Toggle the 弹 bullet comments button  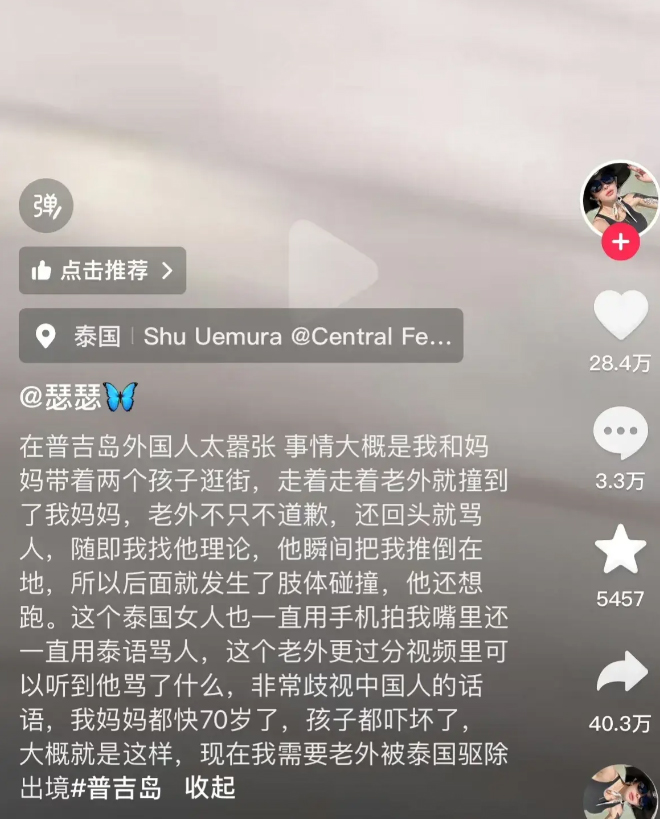point(46,206)
